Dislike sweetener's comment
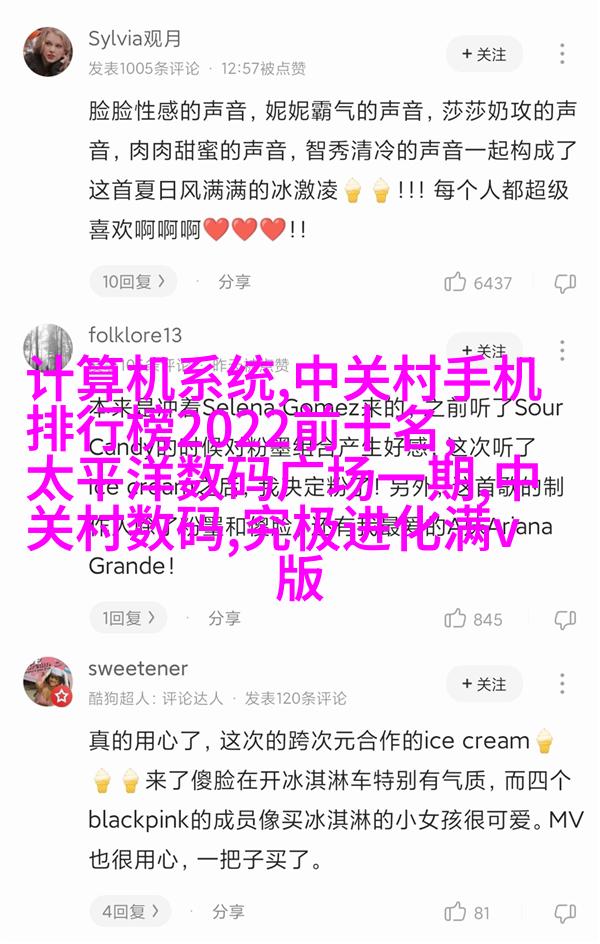This screenshot has height=944, width=600. [566, 912]
